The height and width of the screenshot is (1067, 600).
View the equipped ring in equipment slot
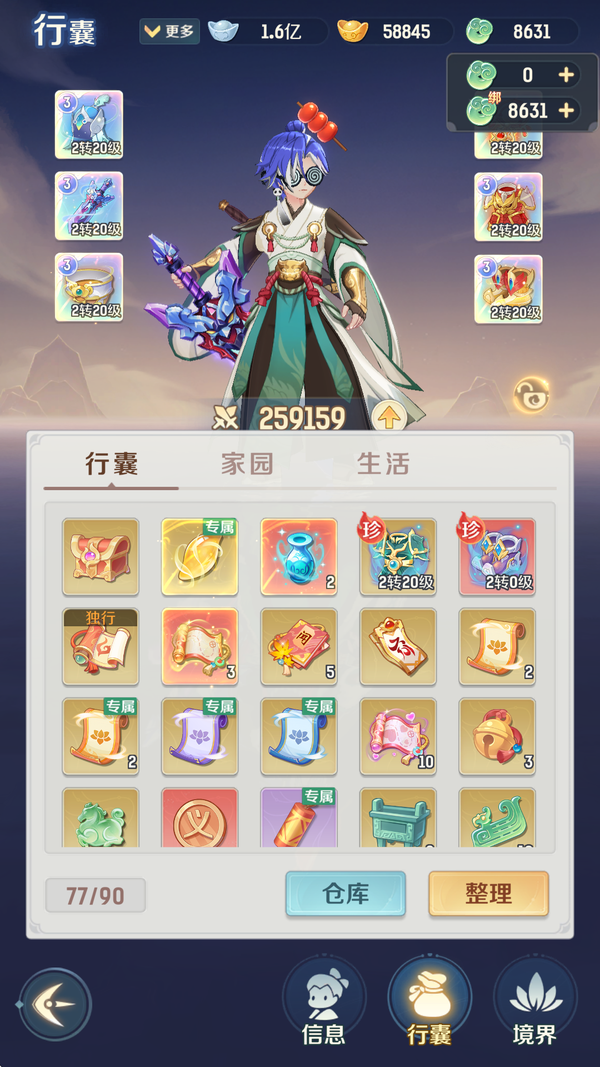click(x=89, y=287)
